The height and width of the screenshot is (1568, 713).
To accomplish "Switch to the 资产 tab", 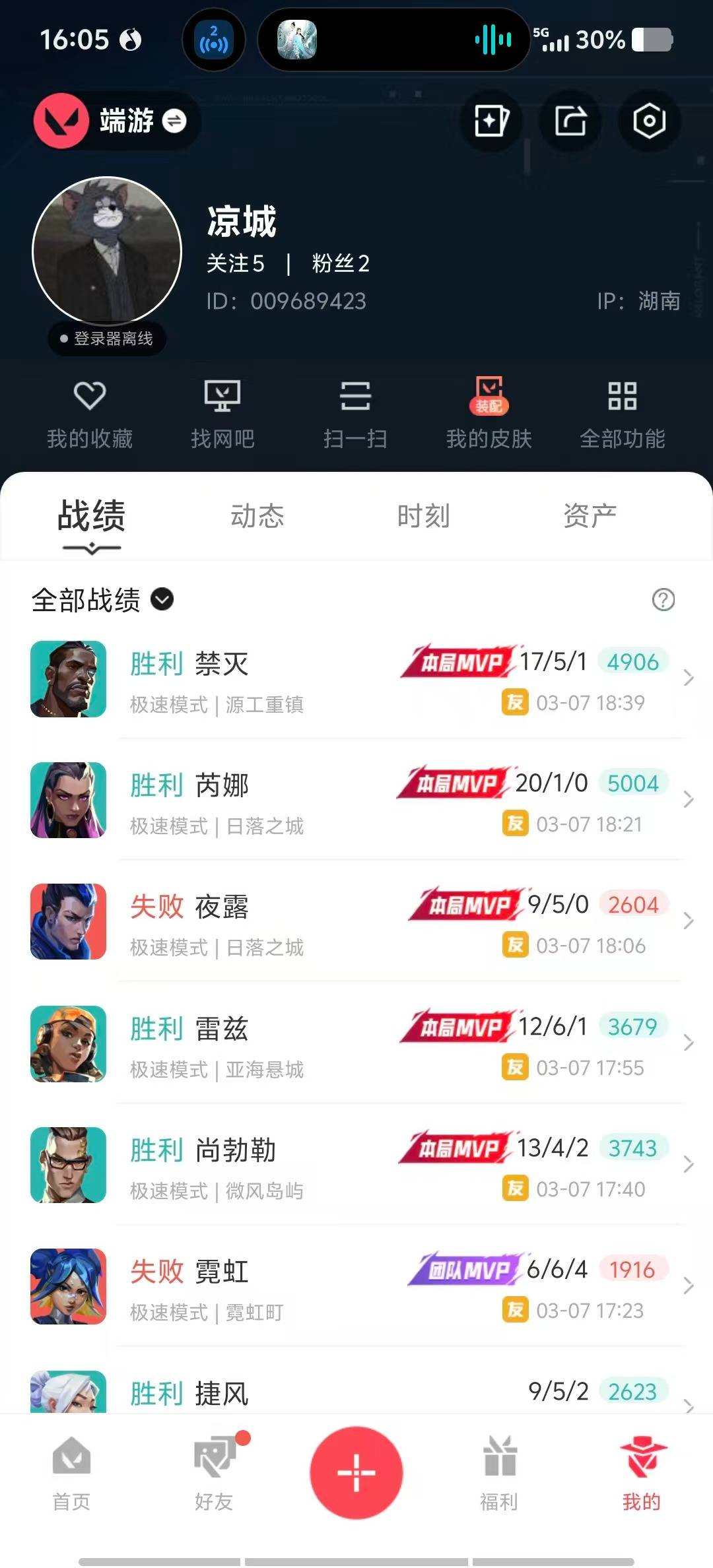I will 590,517.
